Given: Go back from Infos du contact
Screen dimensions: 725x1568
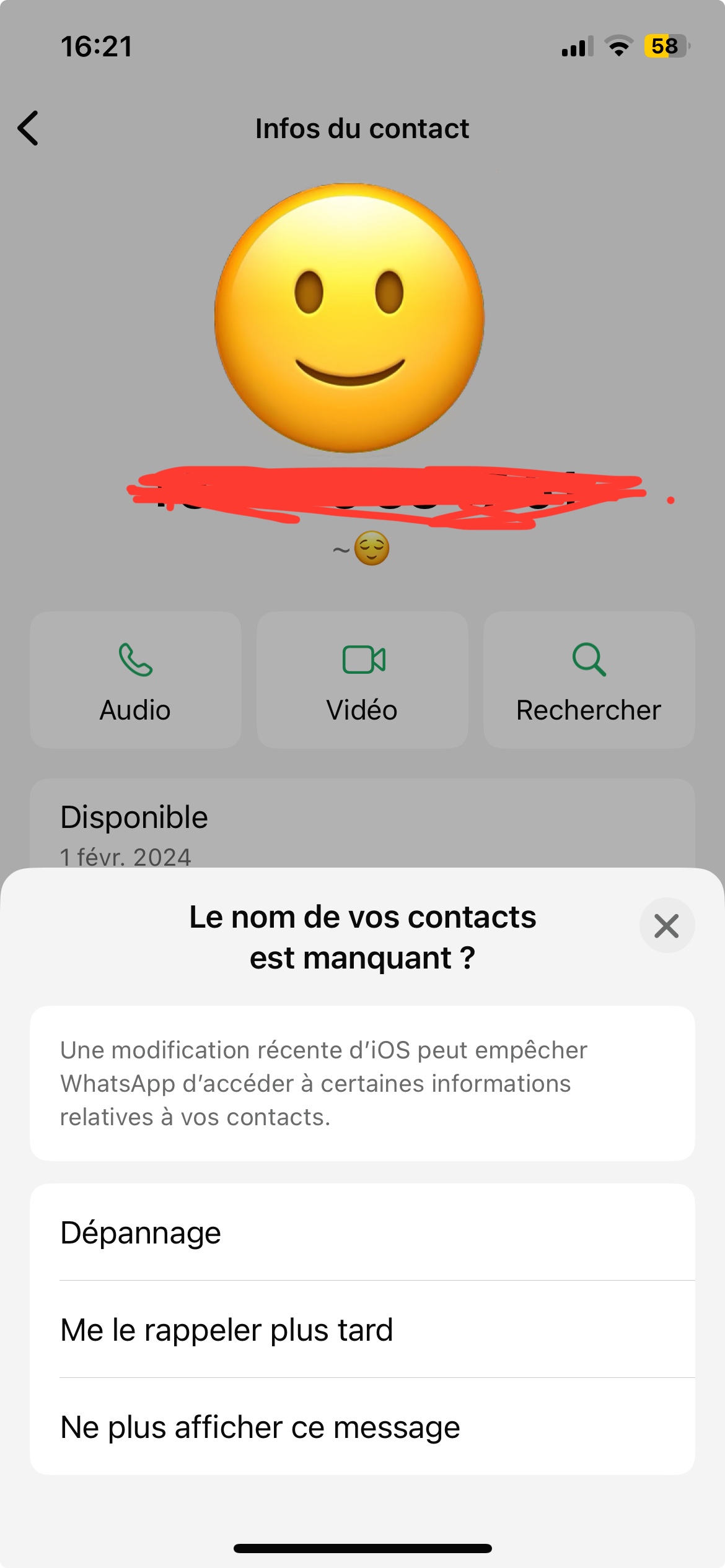Looking at the screenshot, I should (29, 128).
